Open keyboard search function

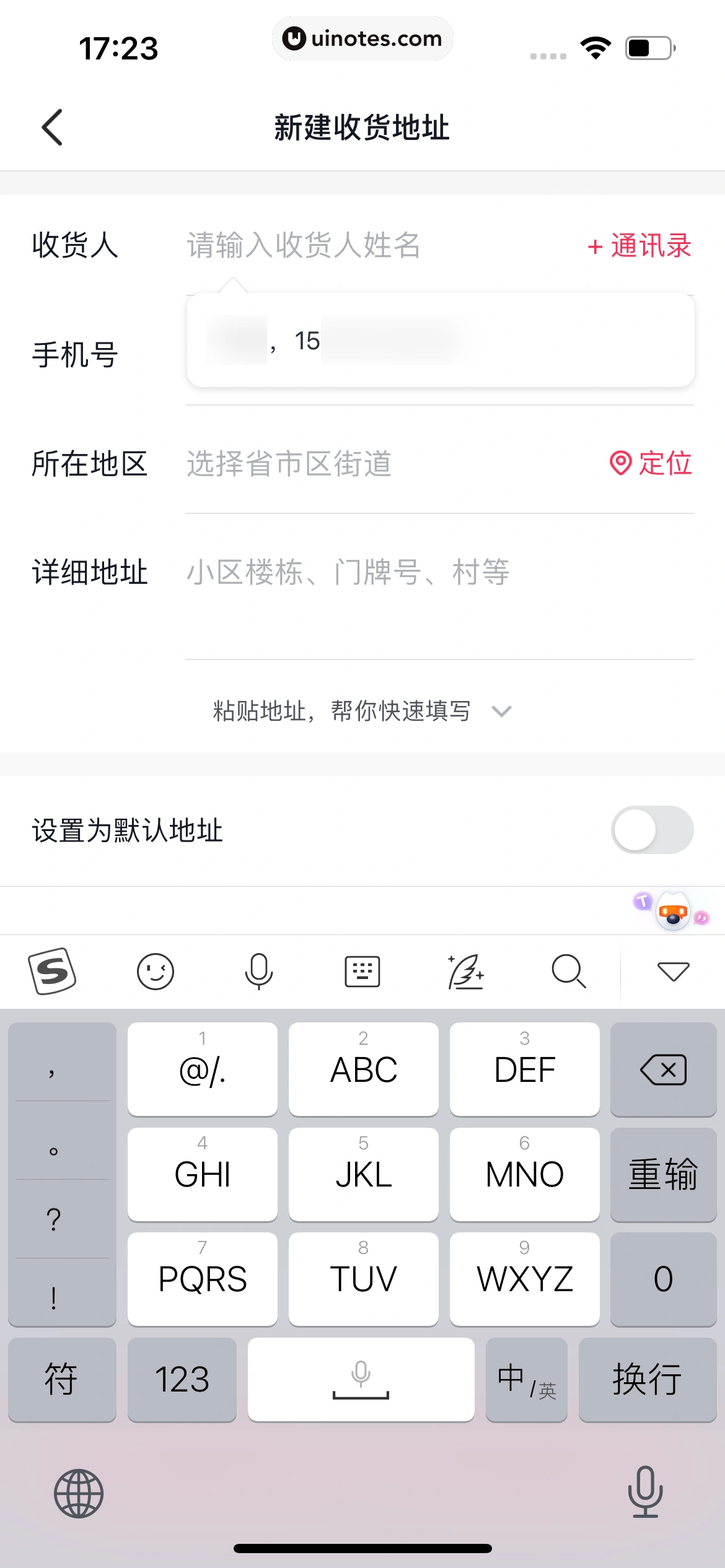(x=568, y=970)
